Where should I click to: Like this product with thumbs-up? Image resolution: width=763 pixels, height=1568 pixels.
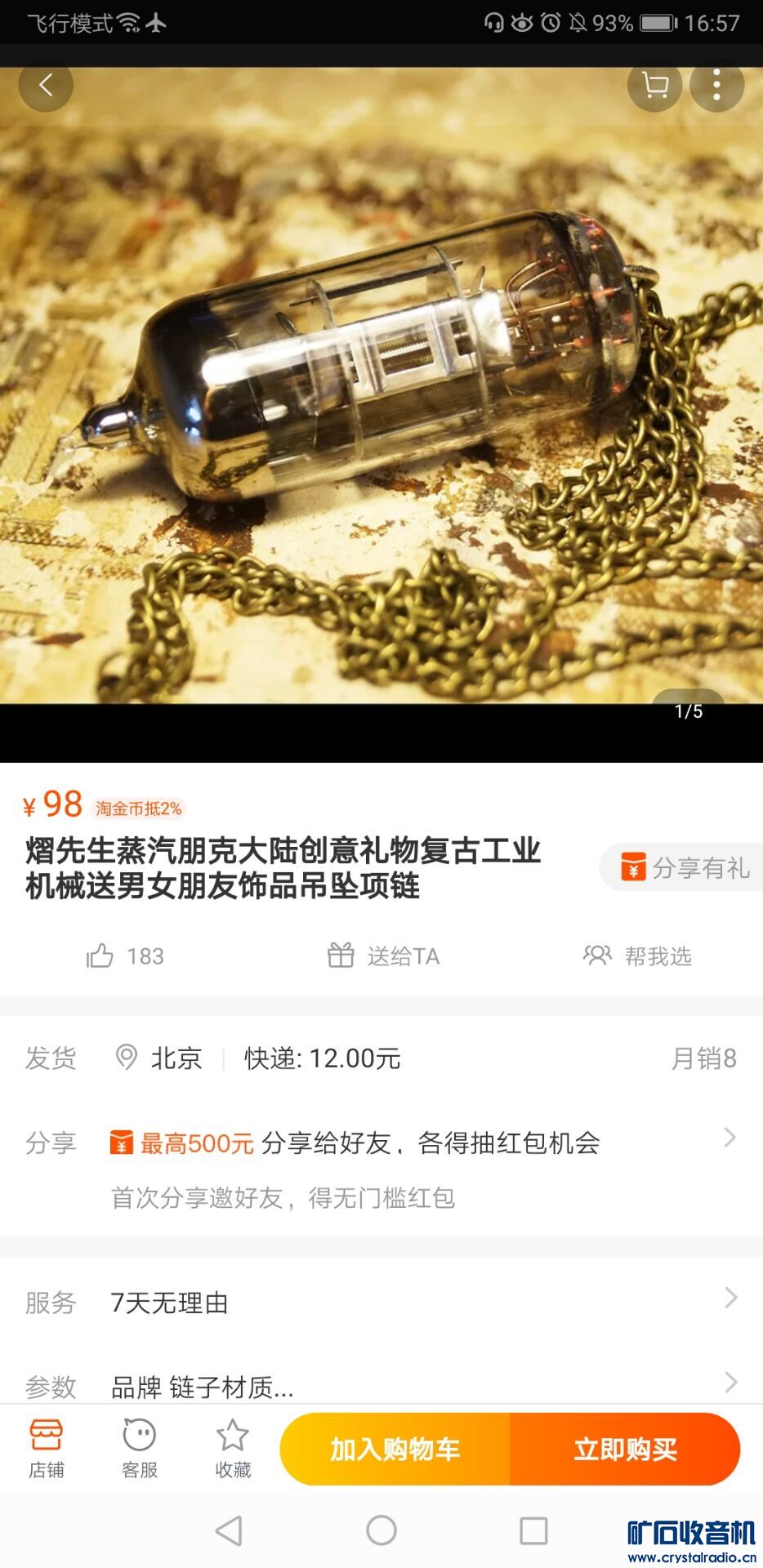125,955
